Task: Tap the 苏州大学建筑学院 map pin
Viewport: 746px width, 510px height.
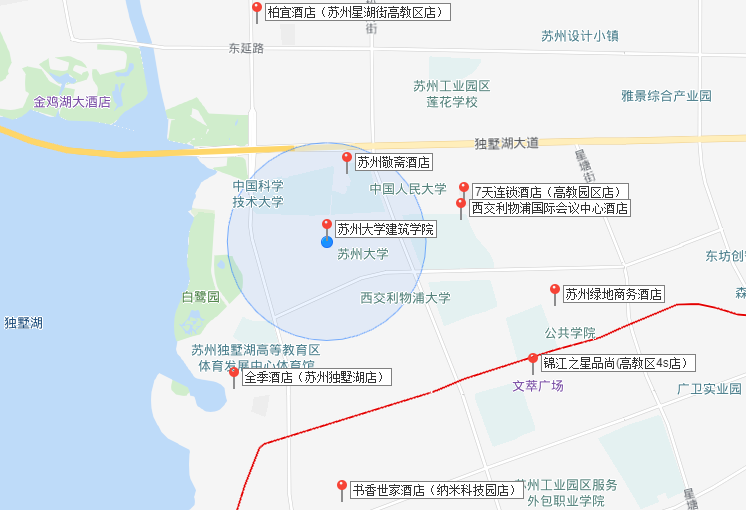Action: pyautogui.click(x=326, y=226)
